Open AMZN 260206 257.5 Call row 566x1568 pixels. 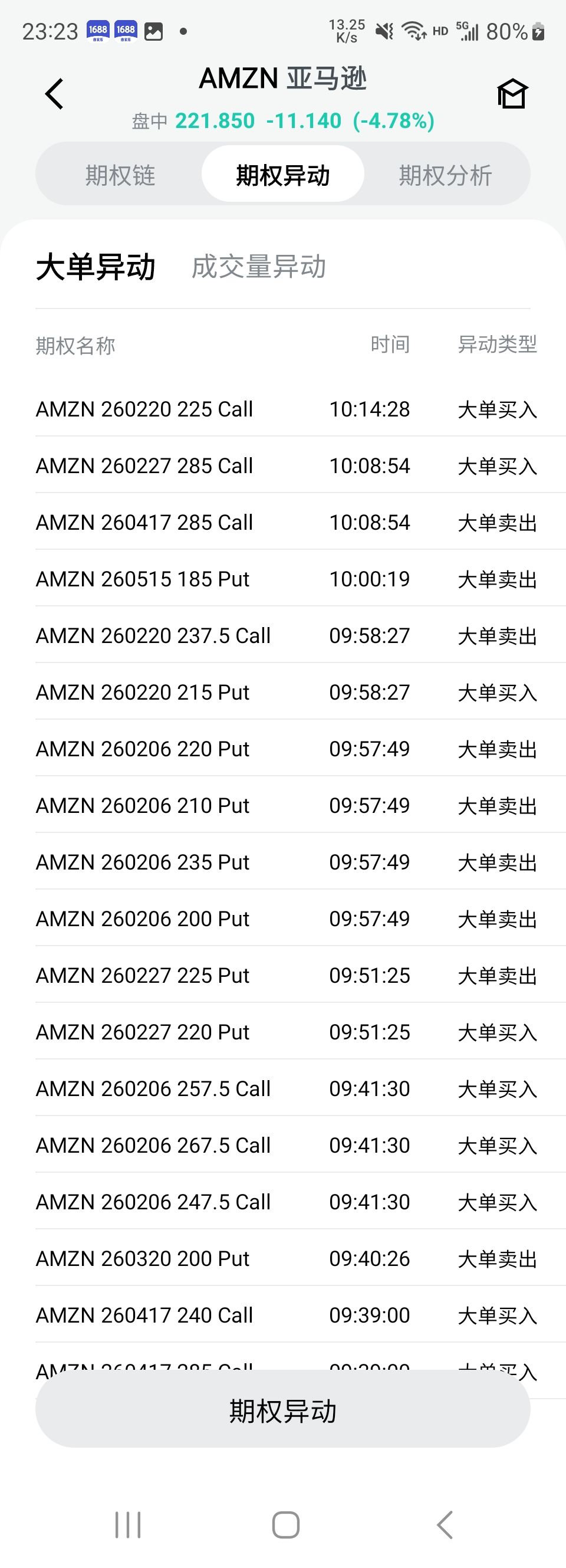tap(286, 1088)
